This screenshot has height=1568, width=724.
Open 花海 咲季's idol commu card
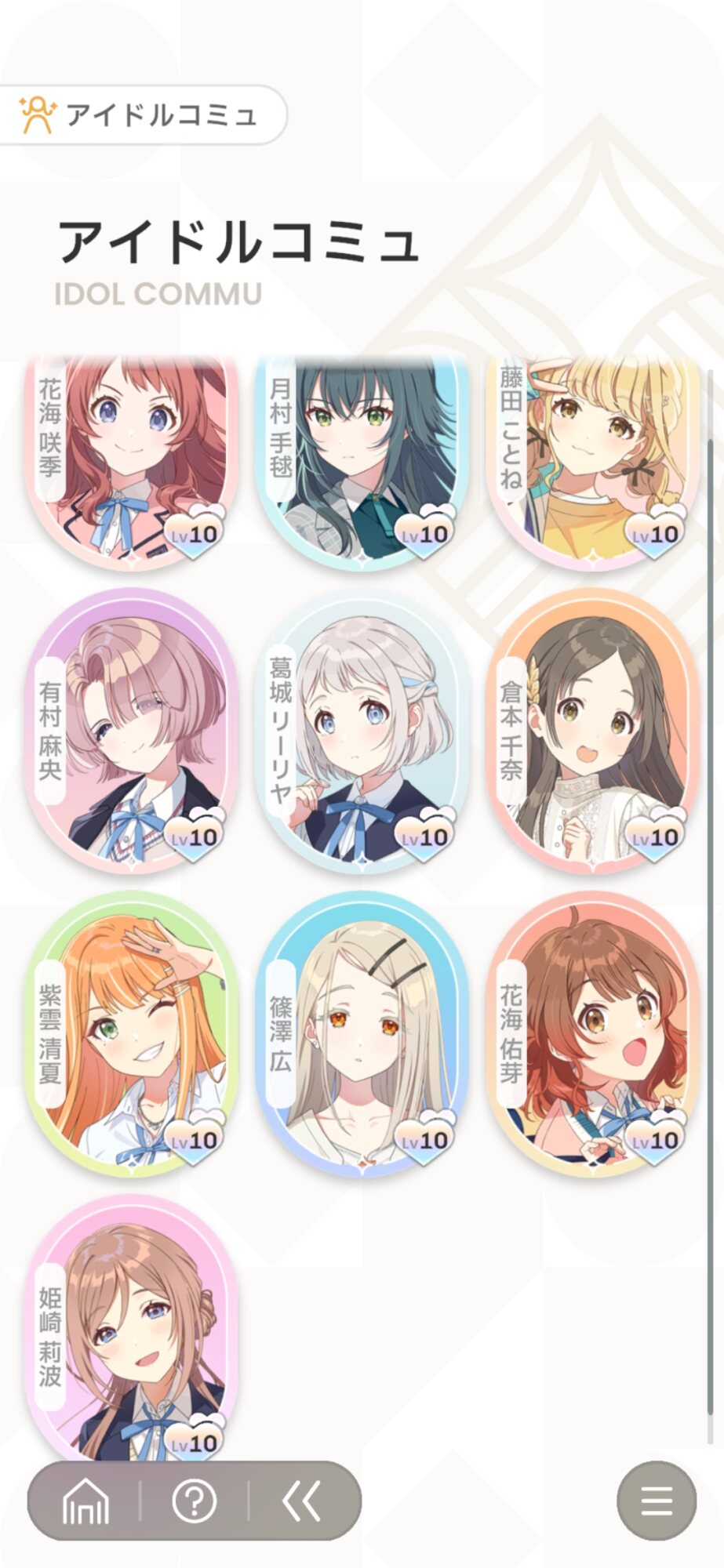click(x=132, y=463)
